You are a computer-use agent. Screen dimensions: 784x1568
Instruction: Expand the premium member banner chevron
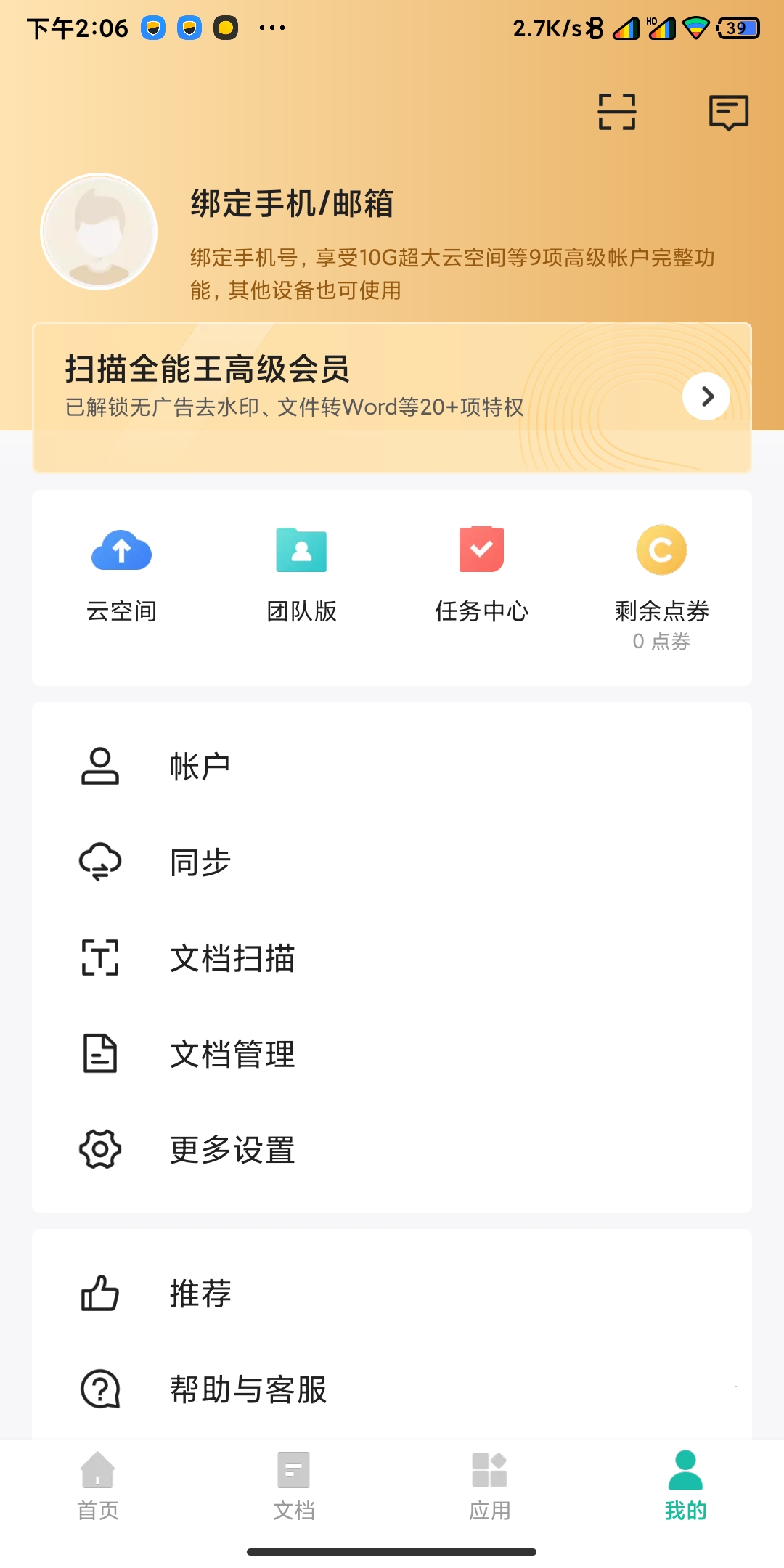pos(705,396)
